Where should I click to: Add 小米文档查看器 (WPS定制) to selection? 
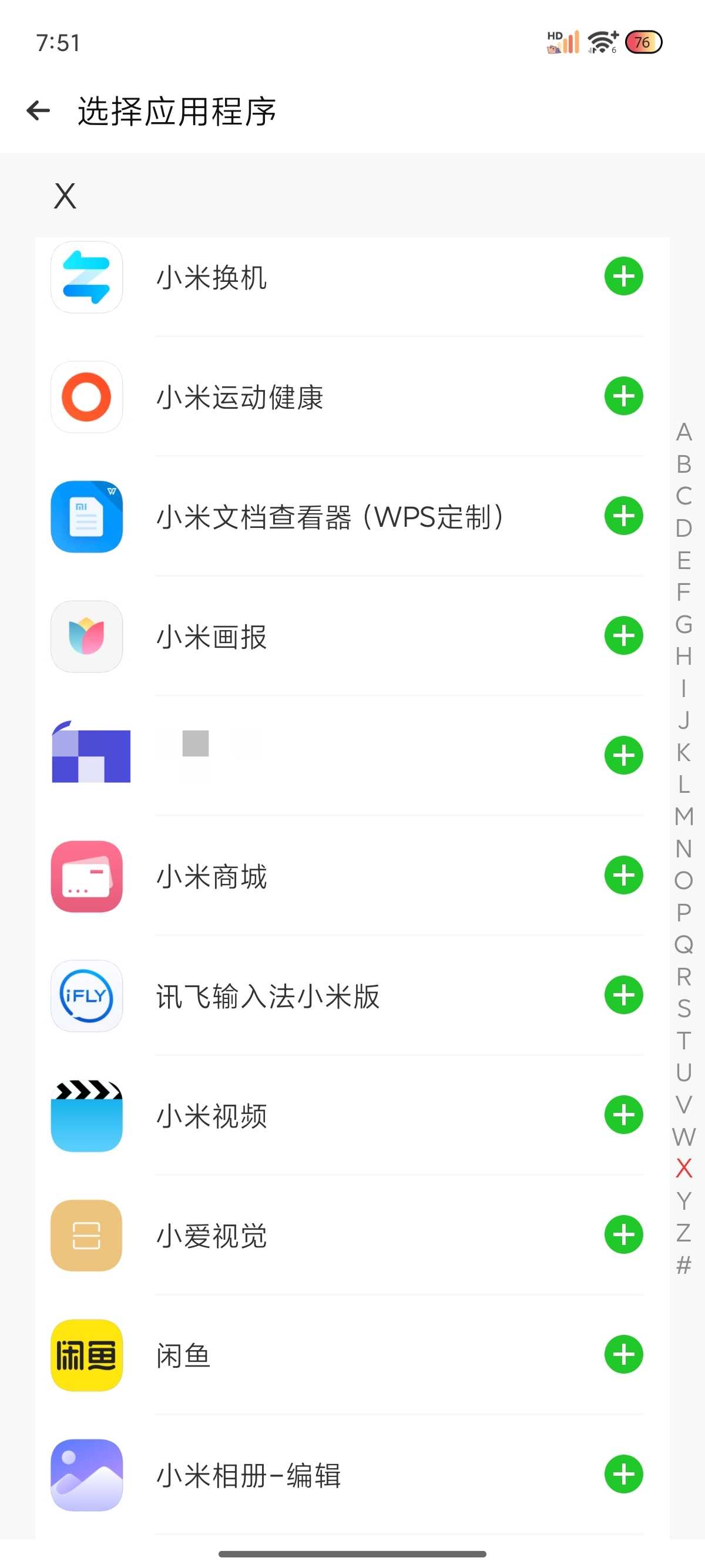click(623, 516)
